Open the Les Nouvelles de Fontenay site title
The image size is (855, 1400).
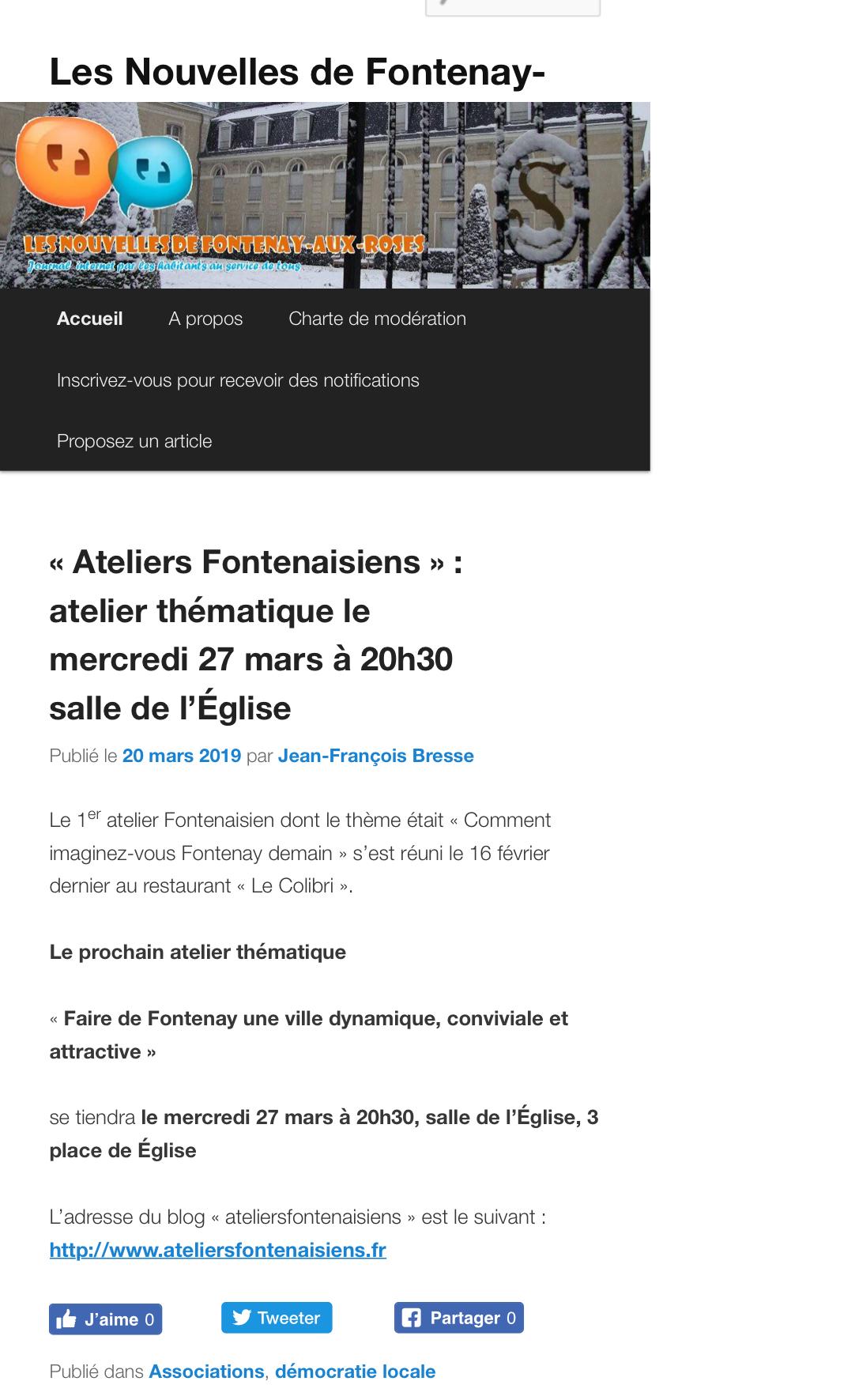click(x=297, y=73)
